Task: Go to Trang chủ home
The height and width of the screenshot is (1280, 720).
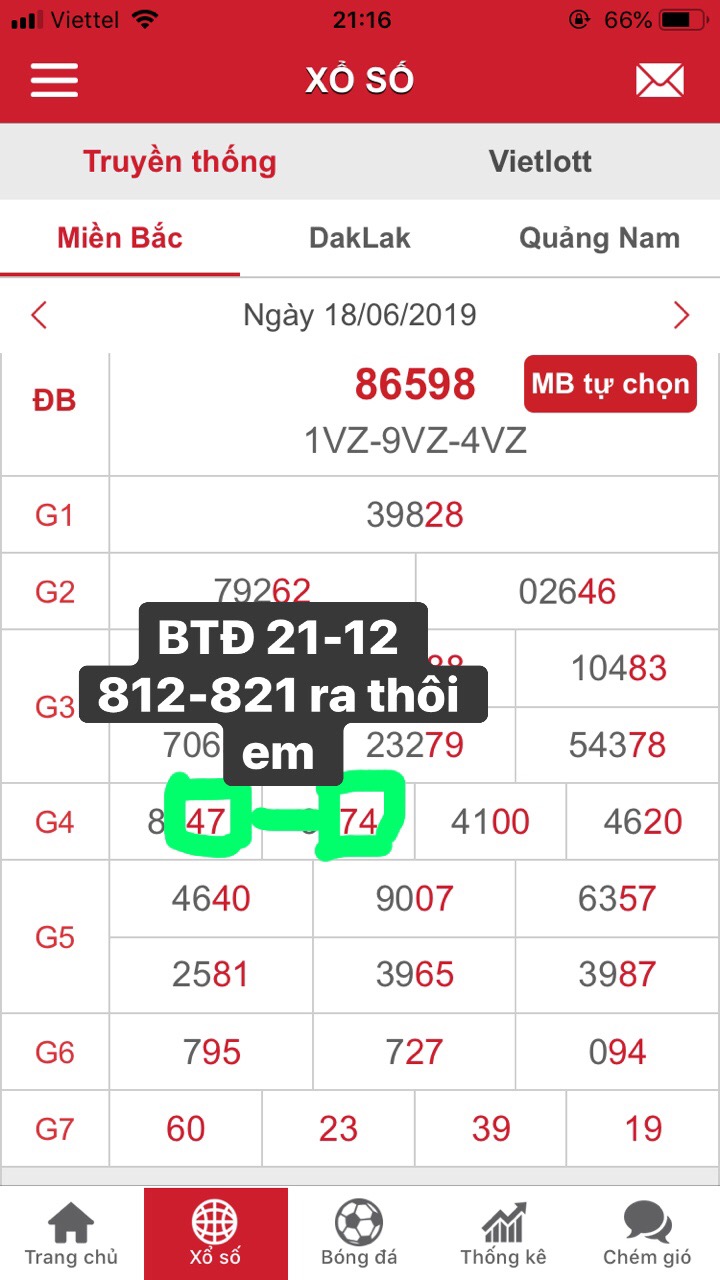Action: (71, 1234)
